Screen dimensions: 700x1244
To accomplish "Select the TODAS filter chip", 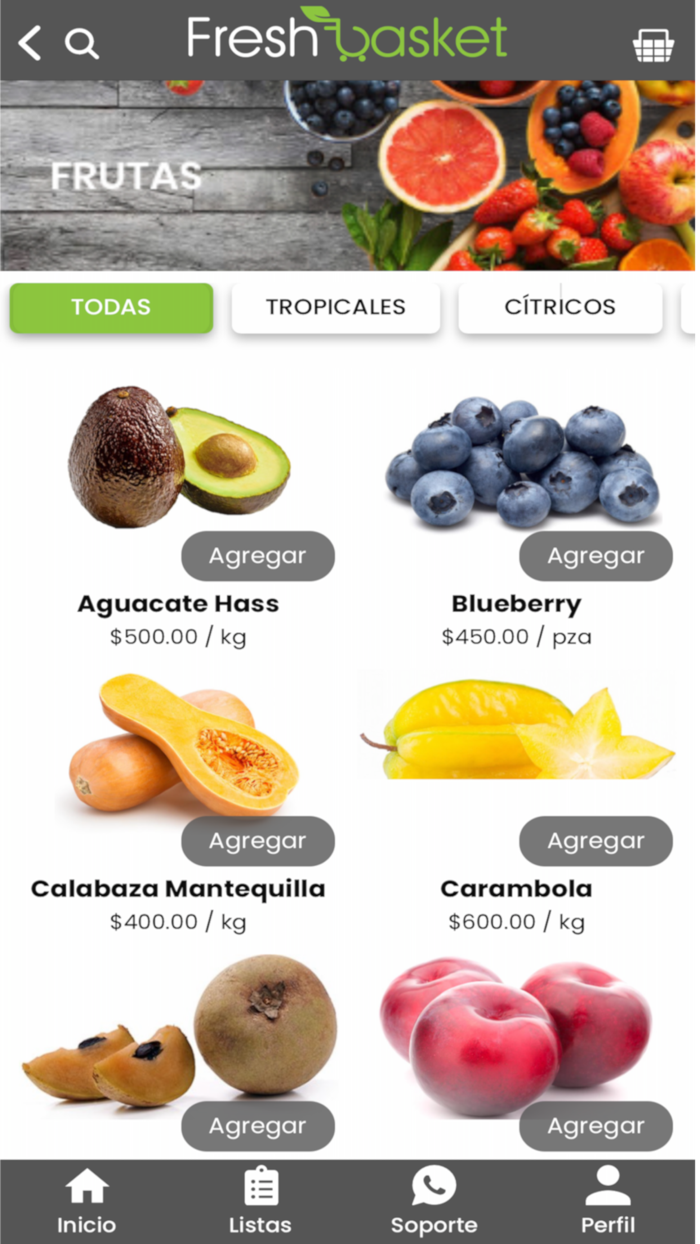I will (111, 307).
